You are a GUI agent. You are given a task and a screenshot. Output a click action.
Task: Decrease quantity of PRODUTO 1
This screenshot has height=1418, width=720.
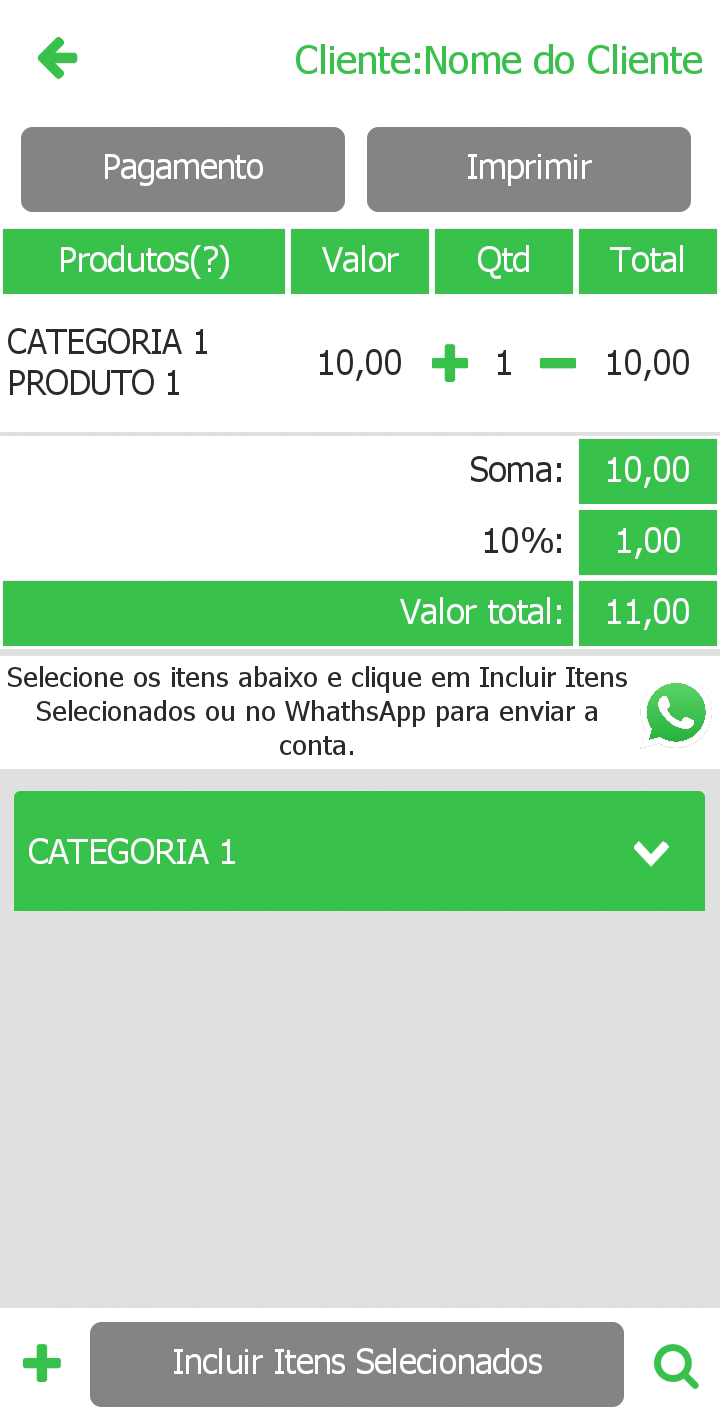coord(558,363)
